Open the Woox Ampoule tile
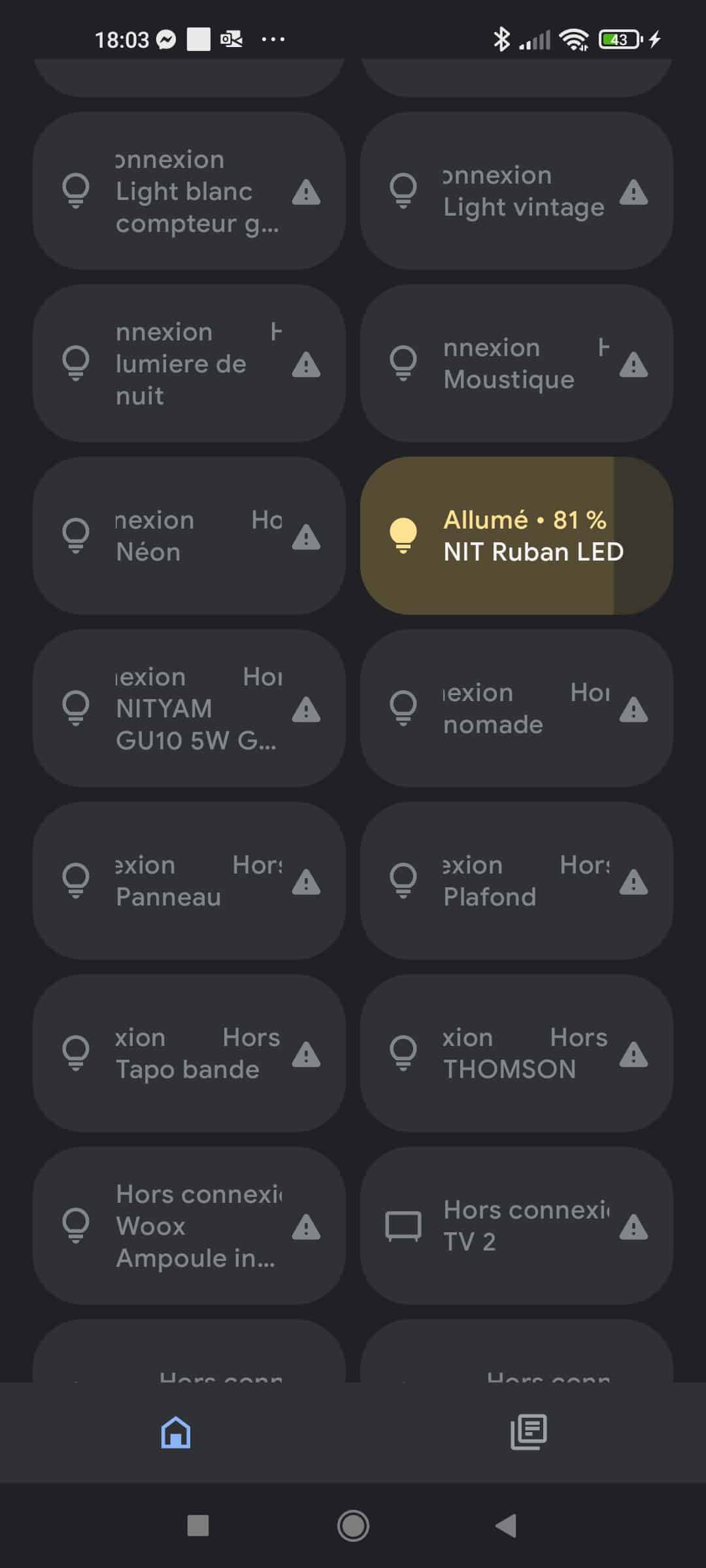Screen dimensions: 706x1568 [x=189, y=1226]
